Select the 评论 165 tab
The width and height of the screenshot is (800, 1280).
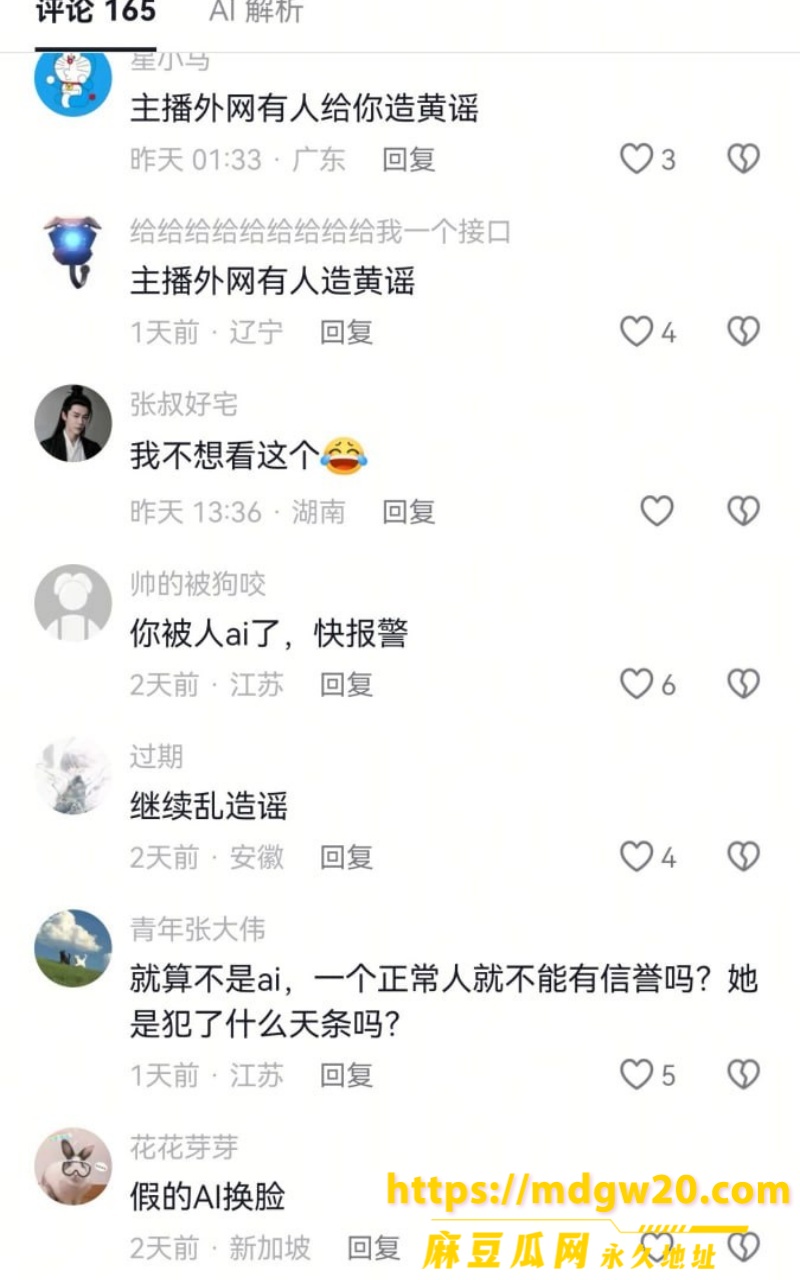click(x=96, y=11)
